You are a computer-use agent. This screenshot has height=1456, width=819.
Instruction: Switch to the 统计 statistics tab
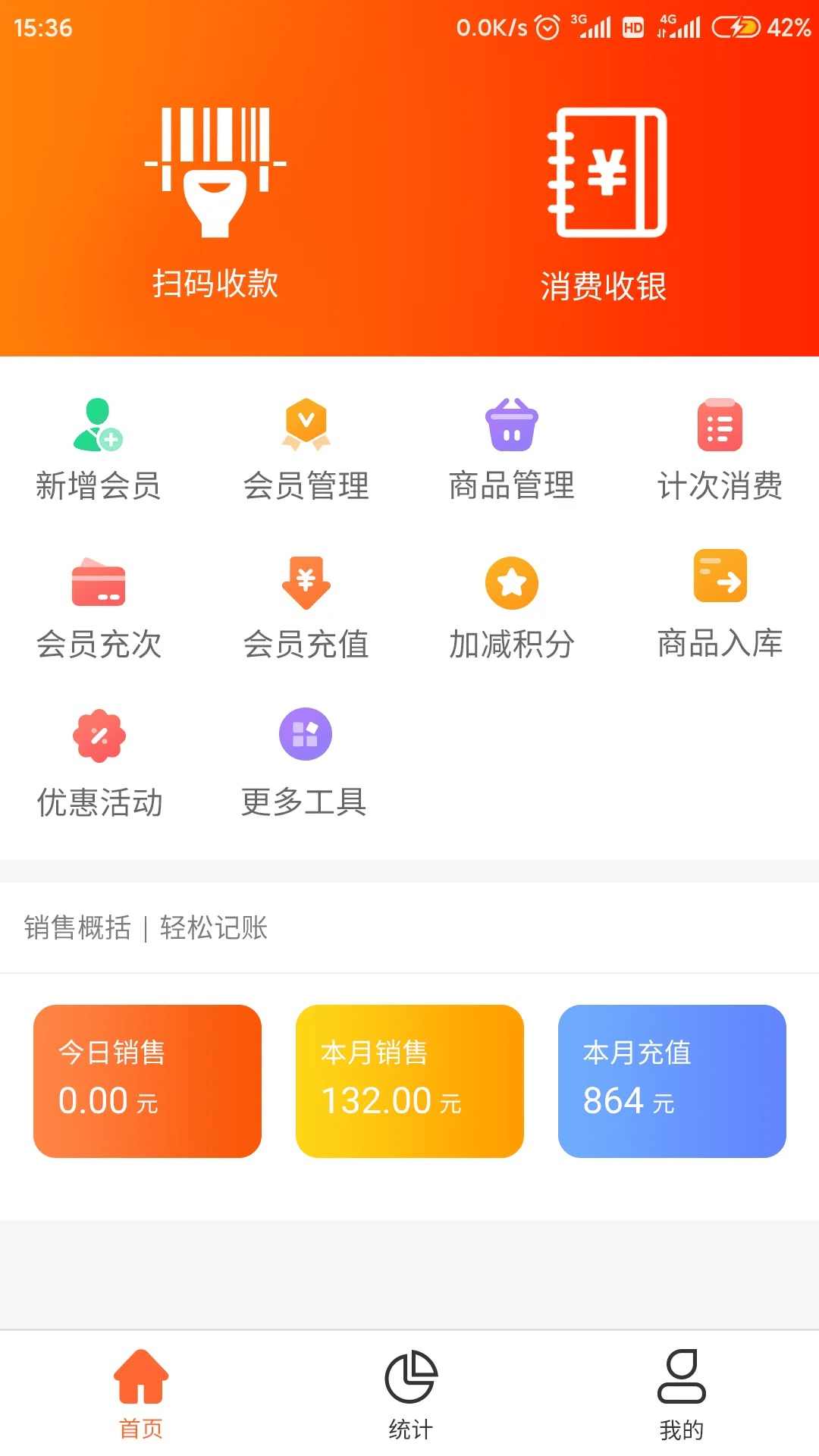(x=410, y=1394)
